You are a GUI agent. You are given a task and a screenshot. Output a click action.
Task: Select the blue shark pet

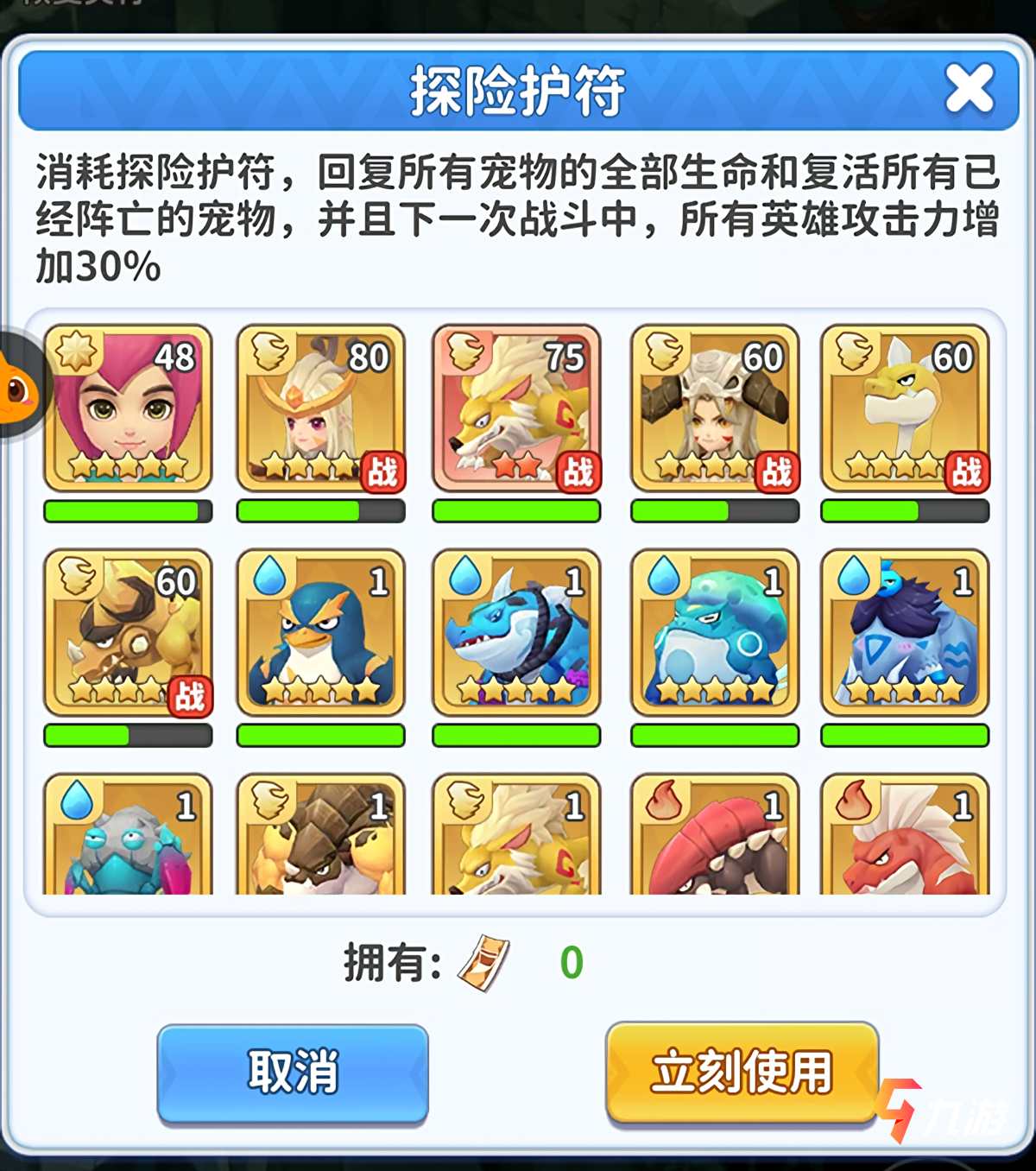tap(516, 632)
